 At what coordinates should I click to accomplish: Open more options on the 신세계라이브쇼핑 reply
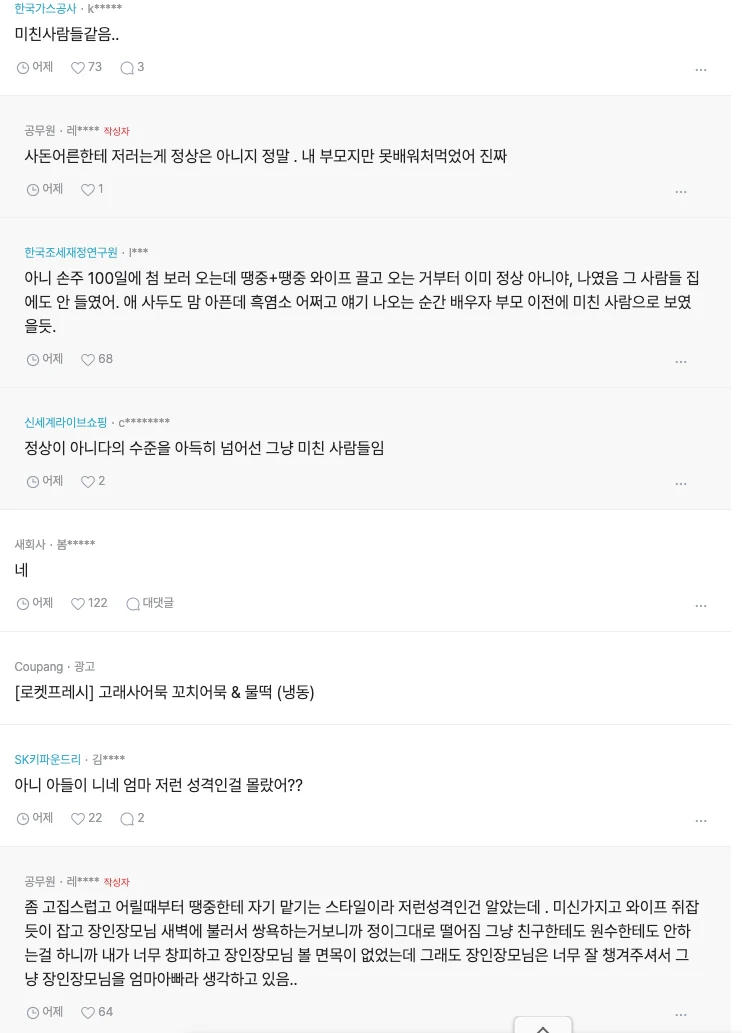pyautogui.click(x=680, y=483)
